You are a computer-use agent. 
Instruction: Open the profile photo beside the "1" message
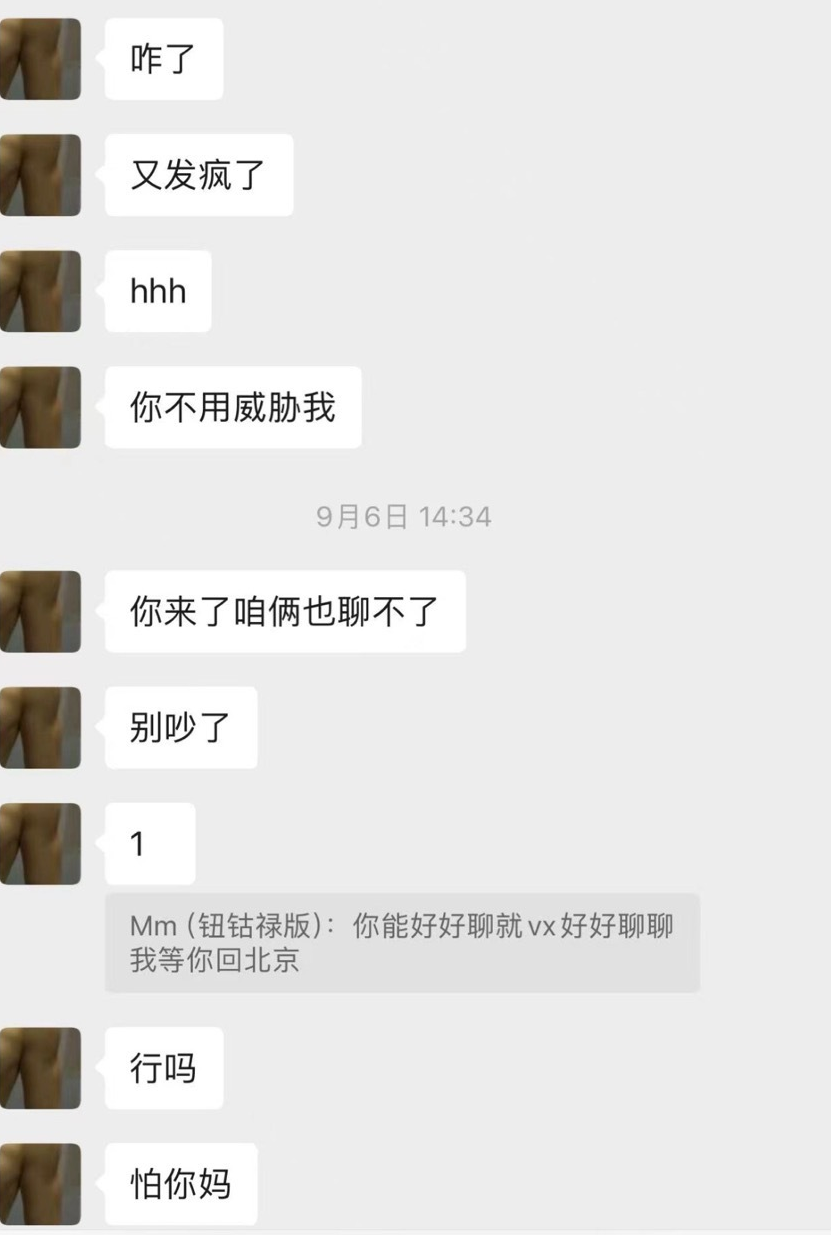coord(40,844)
